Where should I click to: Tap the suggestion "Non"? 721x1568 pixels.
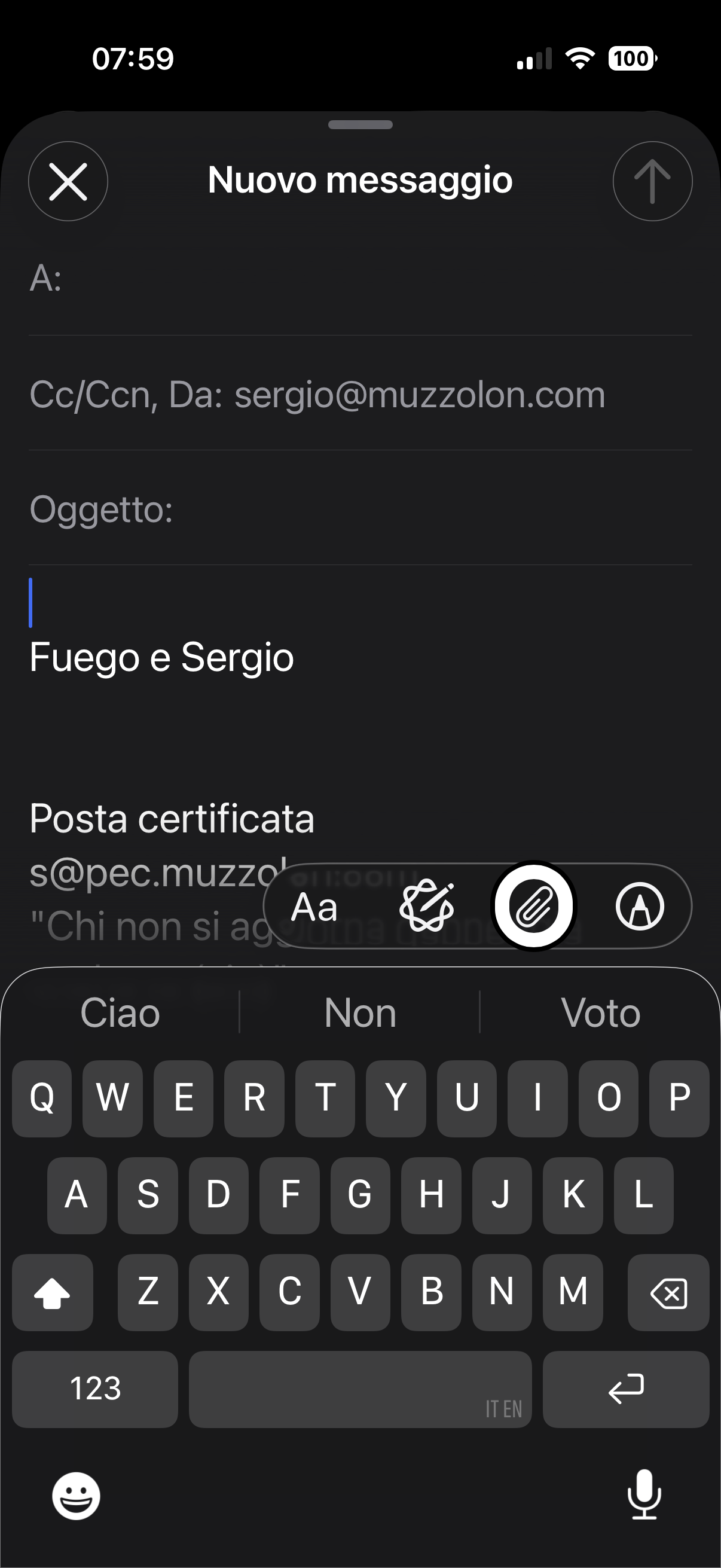pos(359,1012)
